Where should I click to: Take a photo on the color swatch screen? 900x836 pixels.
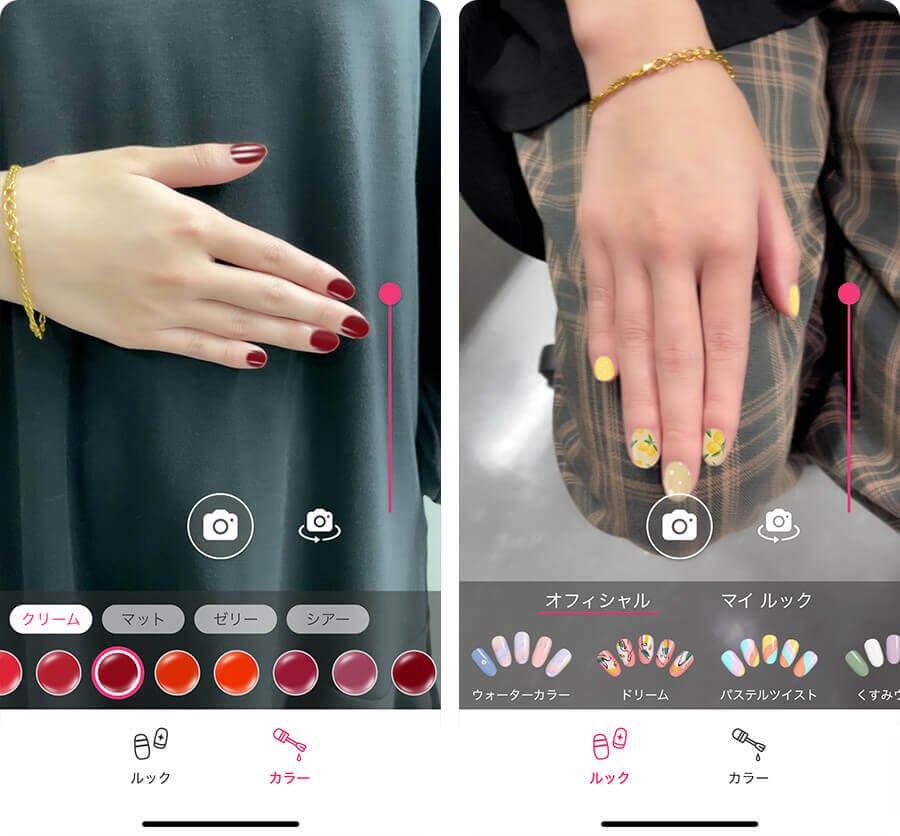tap(220, 525)
